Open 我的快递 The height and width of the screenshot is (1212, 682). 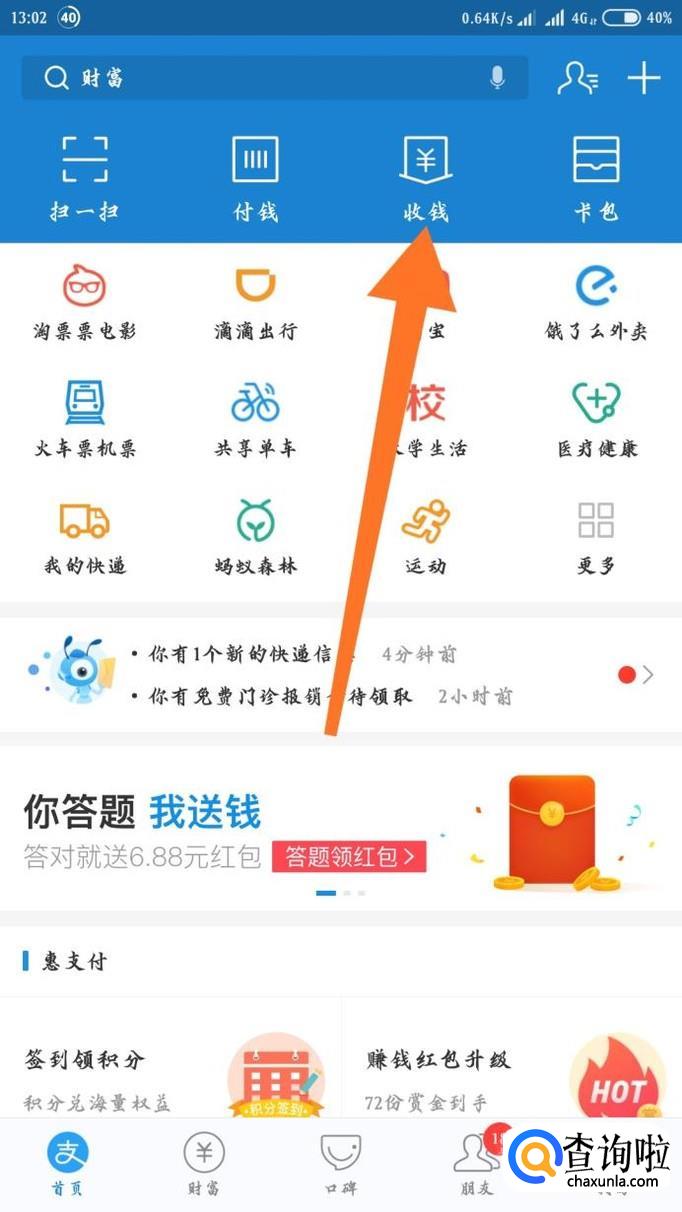(x=85, y=537)
